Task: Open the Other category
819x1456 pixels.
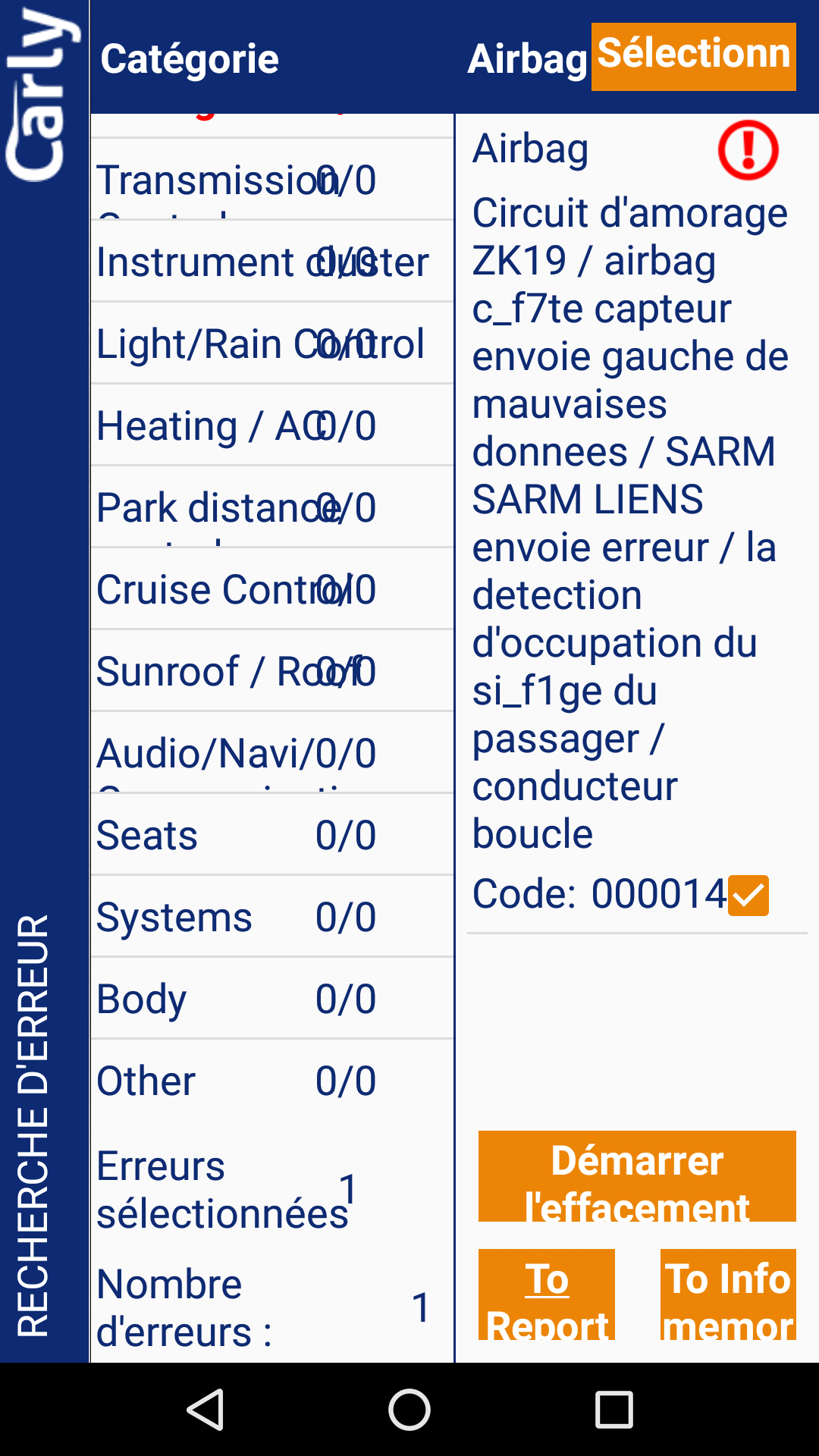Action: pyautogui.click(x=271, y=1081)
